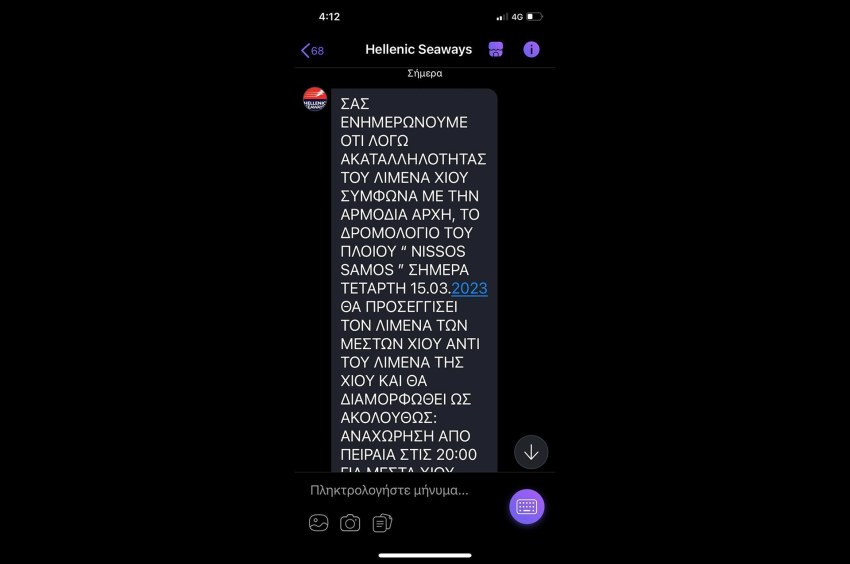Open the chatbot icon in header
The height and width of the screenshot is (564, 850).
pos(495,49)
